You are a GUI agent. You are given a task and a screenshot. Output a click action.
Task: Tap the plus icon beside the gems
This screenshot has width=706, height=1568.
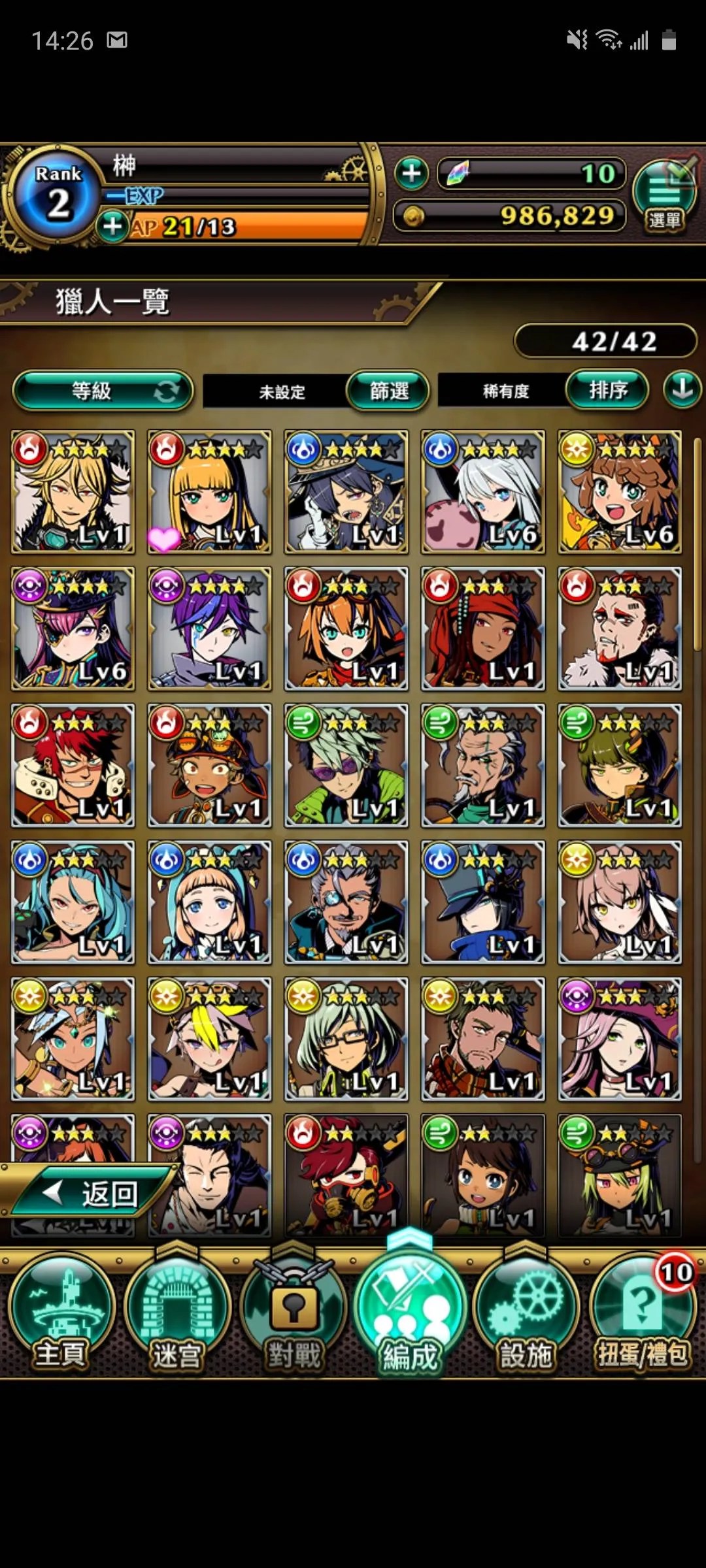[411, 173]
